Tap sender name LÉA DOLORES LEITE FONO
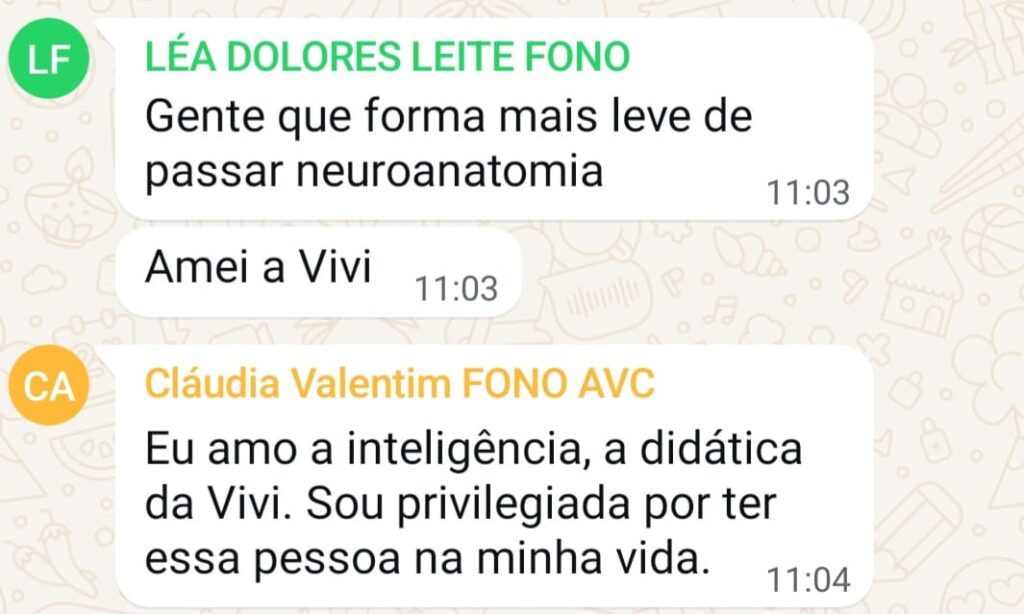 point(388,58)
